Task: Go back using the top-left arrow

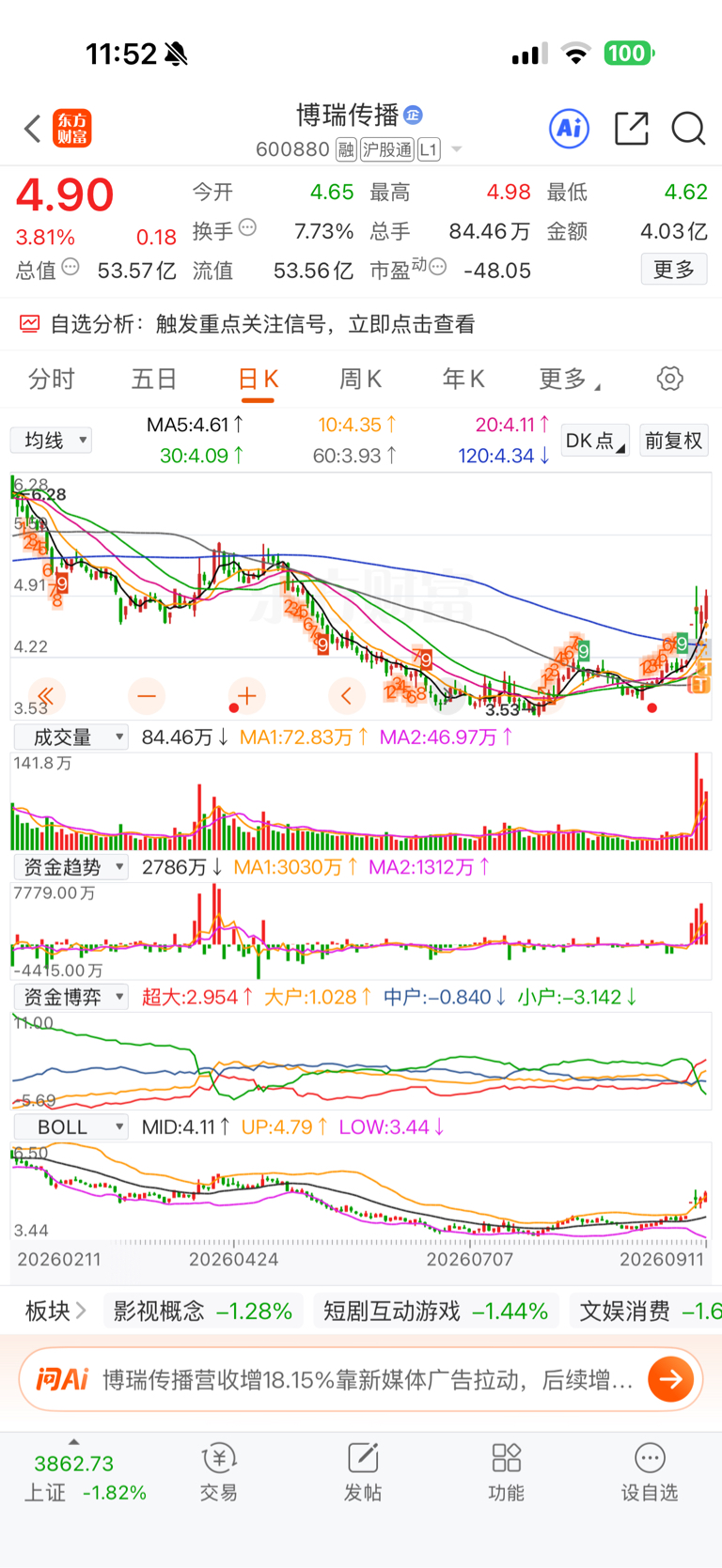Action: click(33, 129)
